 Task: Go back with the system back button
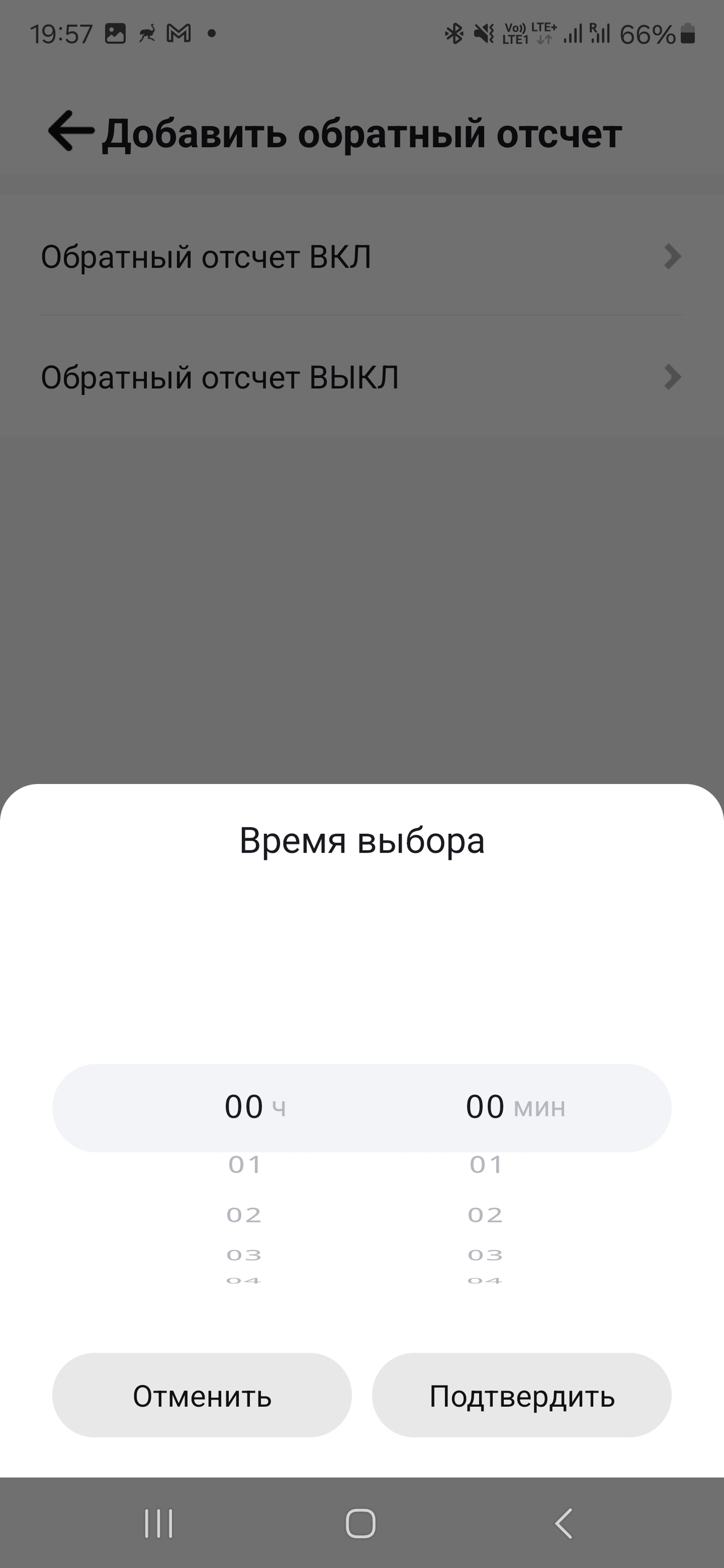(x=563, y=1523)
